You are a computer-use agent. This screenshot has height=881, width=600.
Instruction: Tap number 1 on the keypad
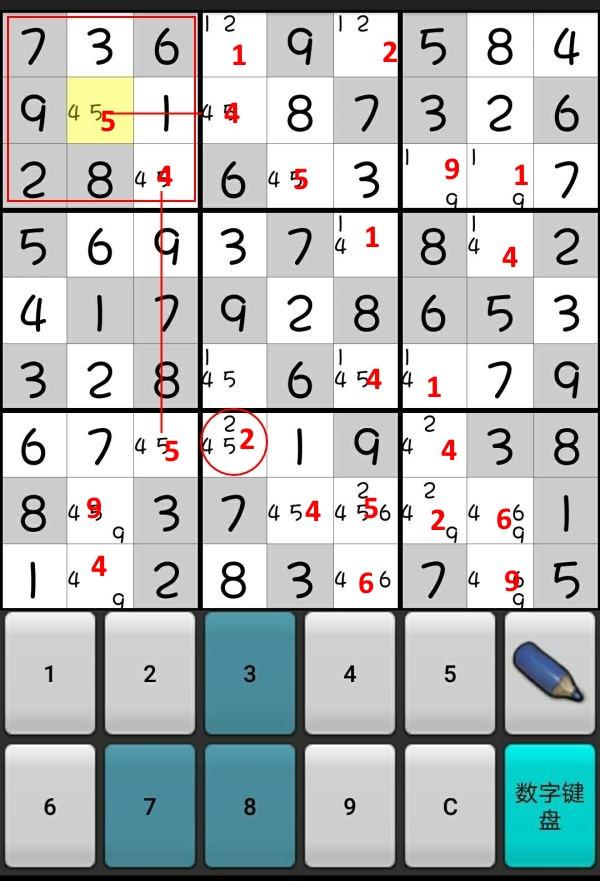click(50, 674)
